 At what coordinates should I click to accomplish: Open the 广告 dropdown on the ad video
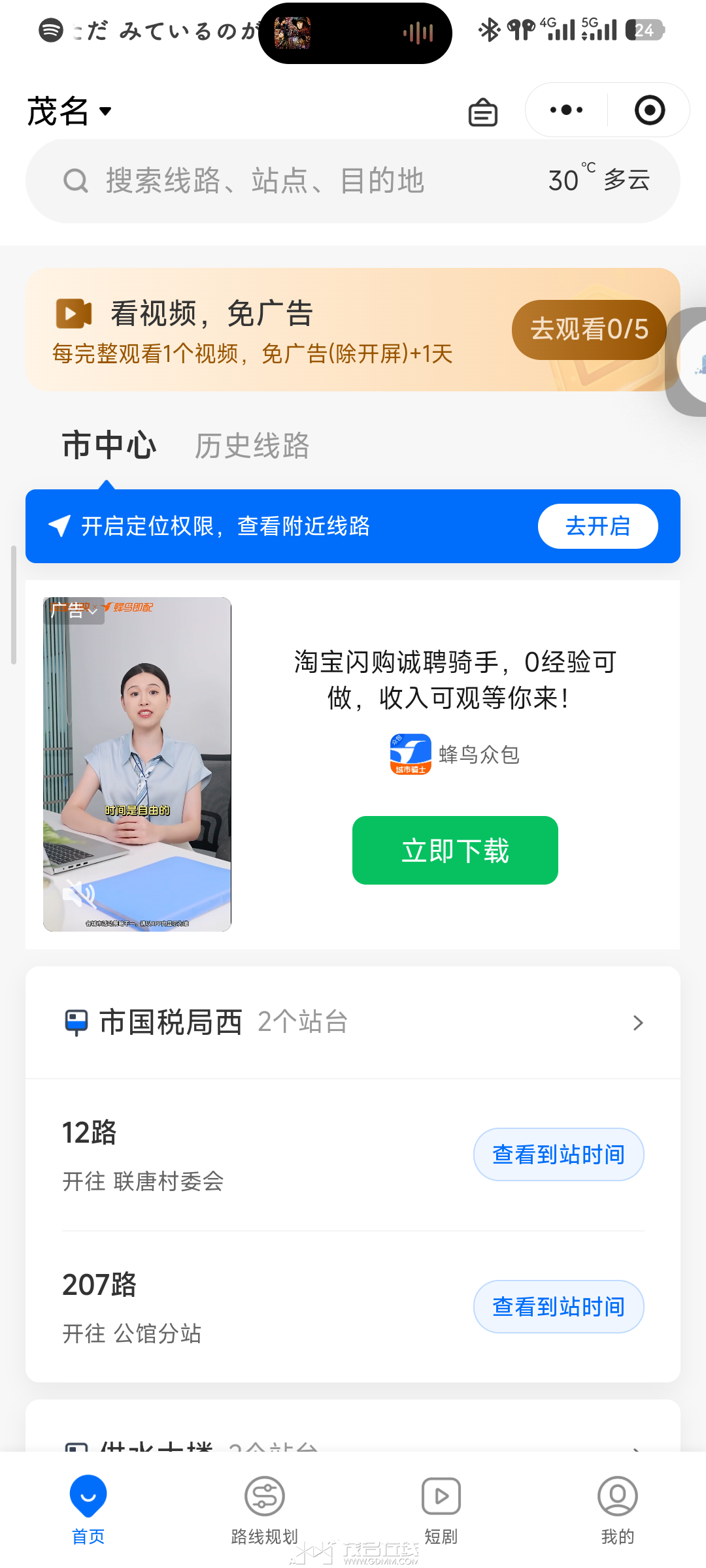point(74,610)
